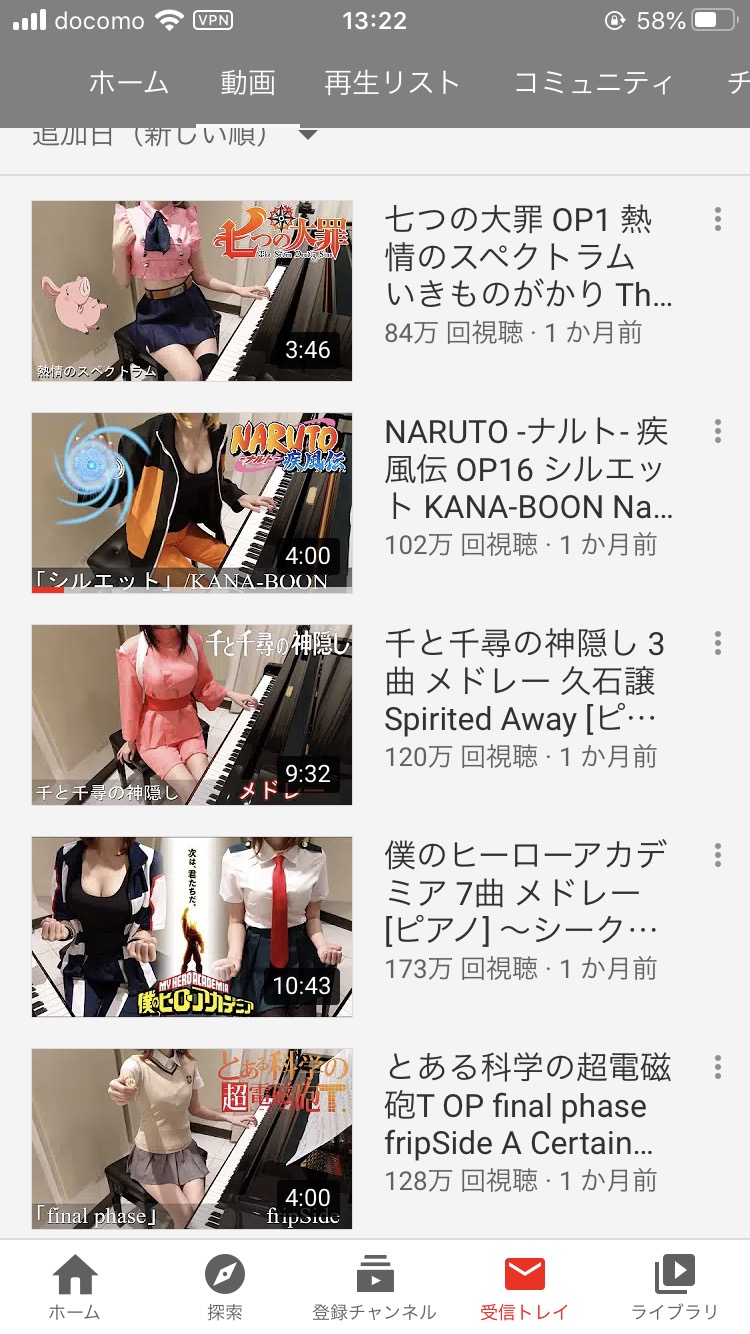Open the 探索 explore tab

225,1288
